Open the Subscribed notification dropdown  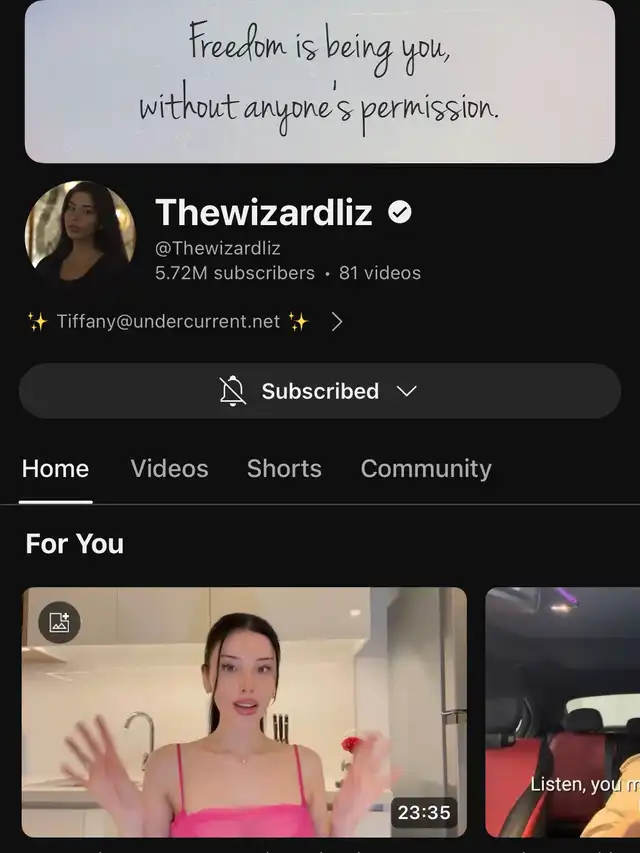[x=319, y=391]
